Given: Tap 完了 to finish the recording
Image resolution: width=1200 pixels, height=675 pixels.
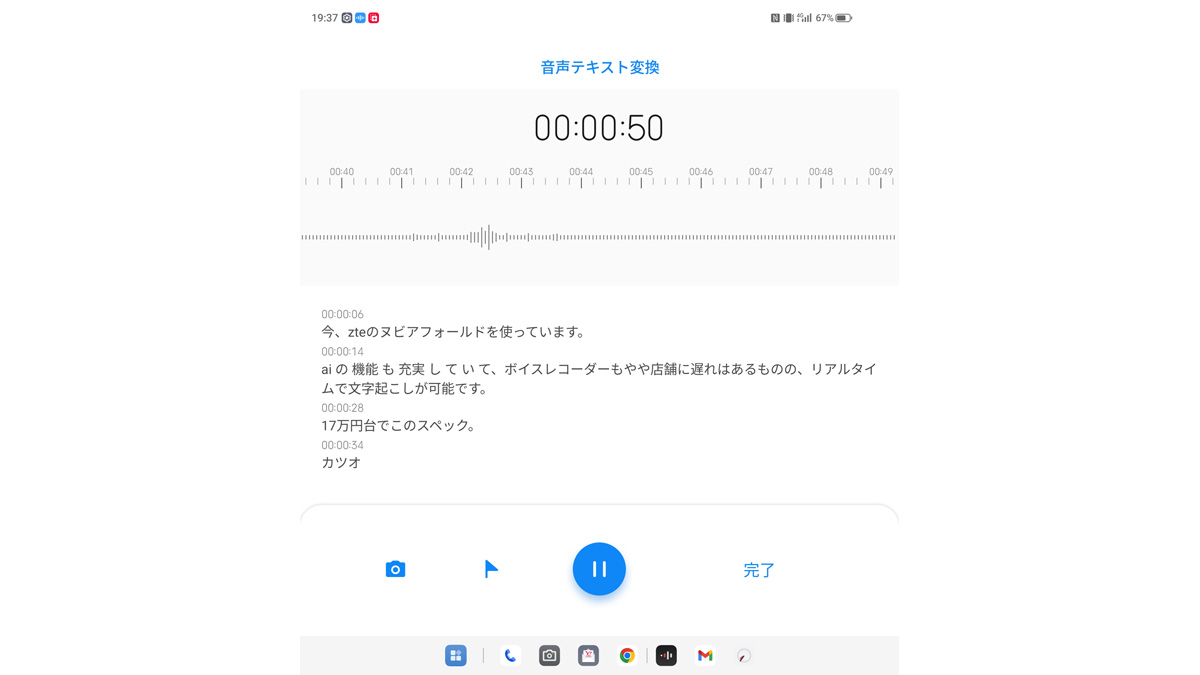Looking at the screenshot, I should pos(759,570).
